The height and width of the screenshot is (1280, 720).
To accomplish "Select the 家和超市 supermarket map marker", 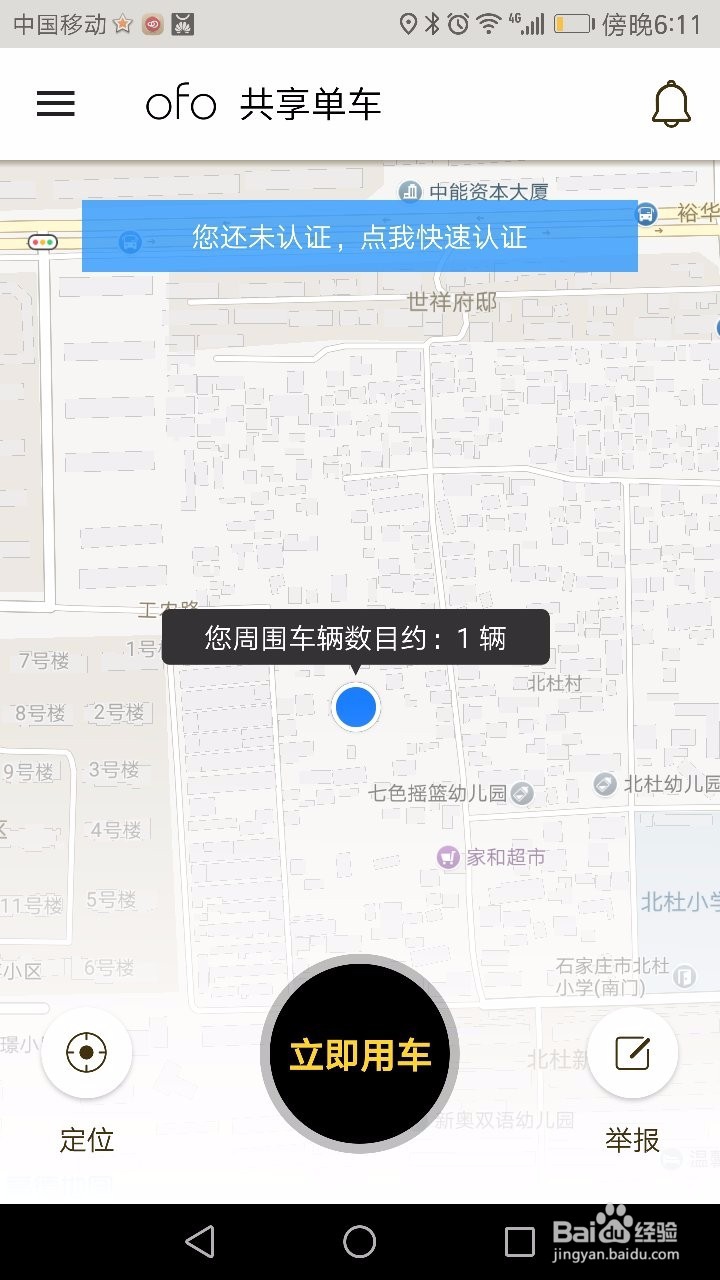I will 448,857.
